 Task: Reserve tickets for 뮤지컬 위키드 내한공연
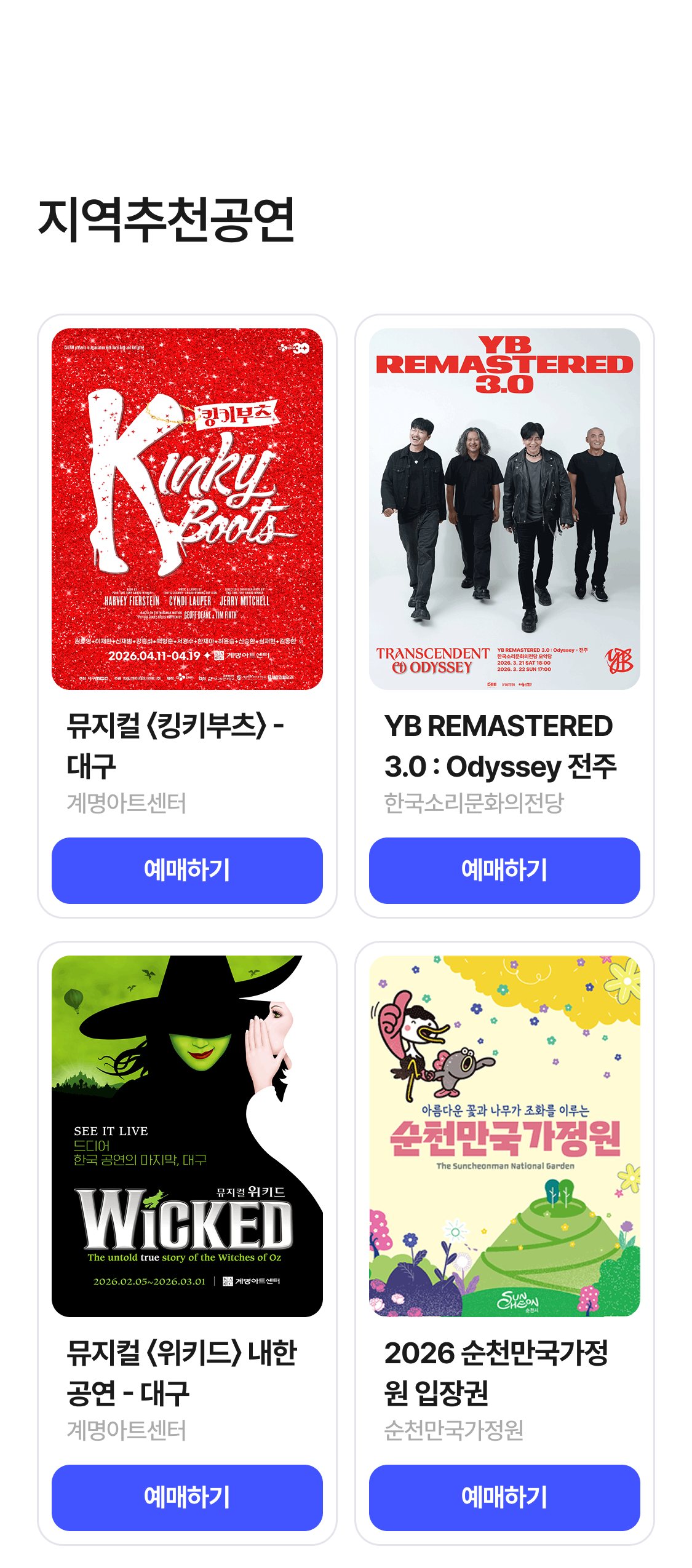click(187, 1497)
